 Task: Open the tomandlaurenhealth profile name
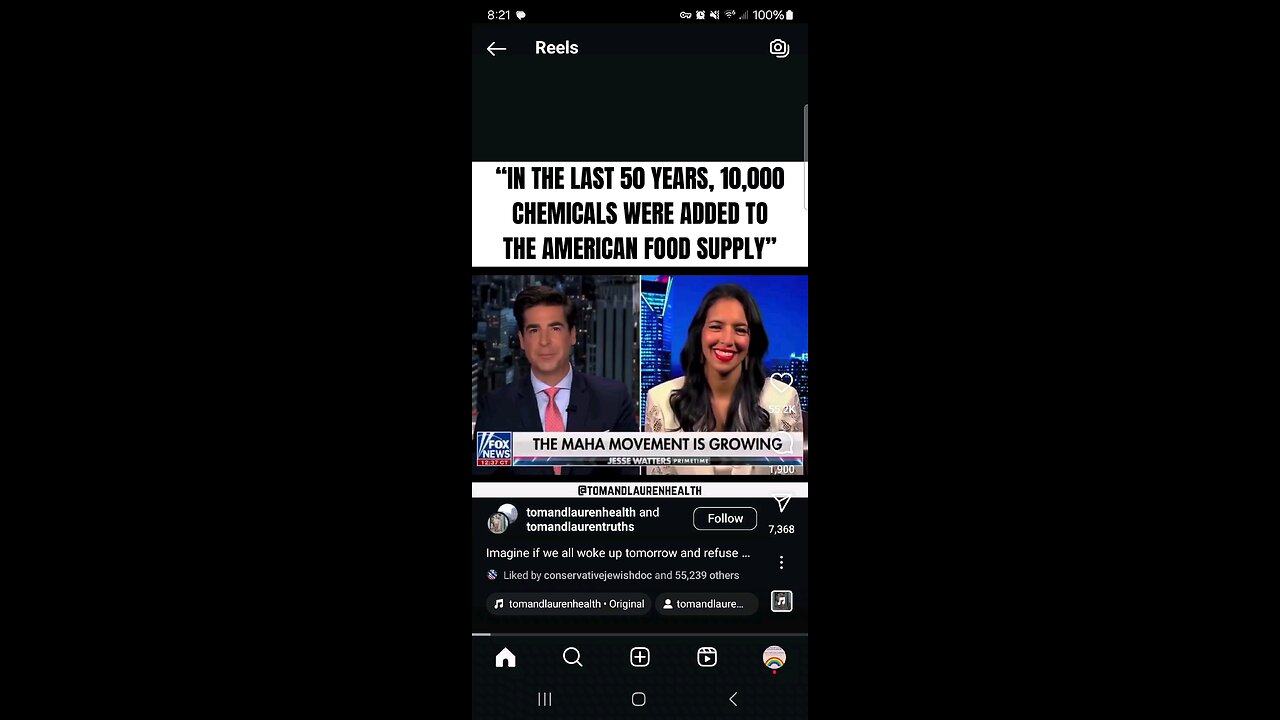point(581,512)
